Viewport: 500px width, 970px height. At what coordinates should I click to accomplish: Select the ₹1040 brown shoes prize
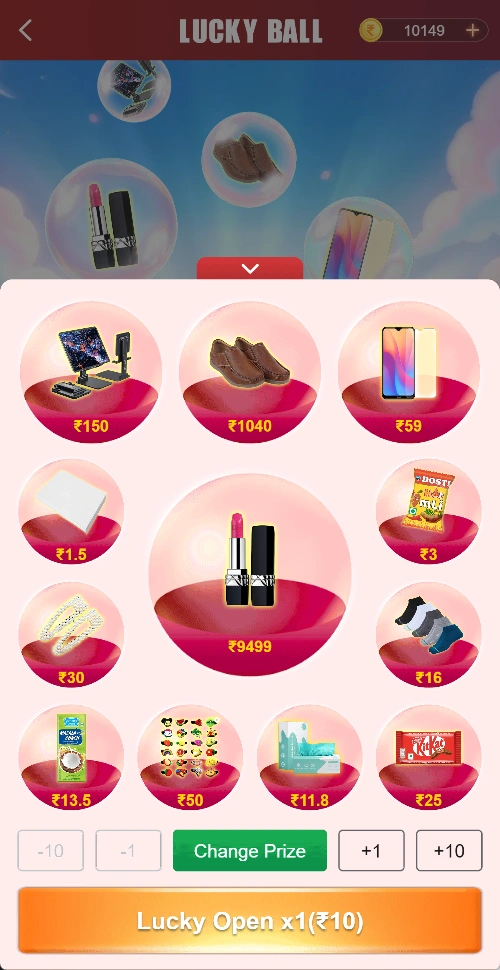click(250, 372)
